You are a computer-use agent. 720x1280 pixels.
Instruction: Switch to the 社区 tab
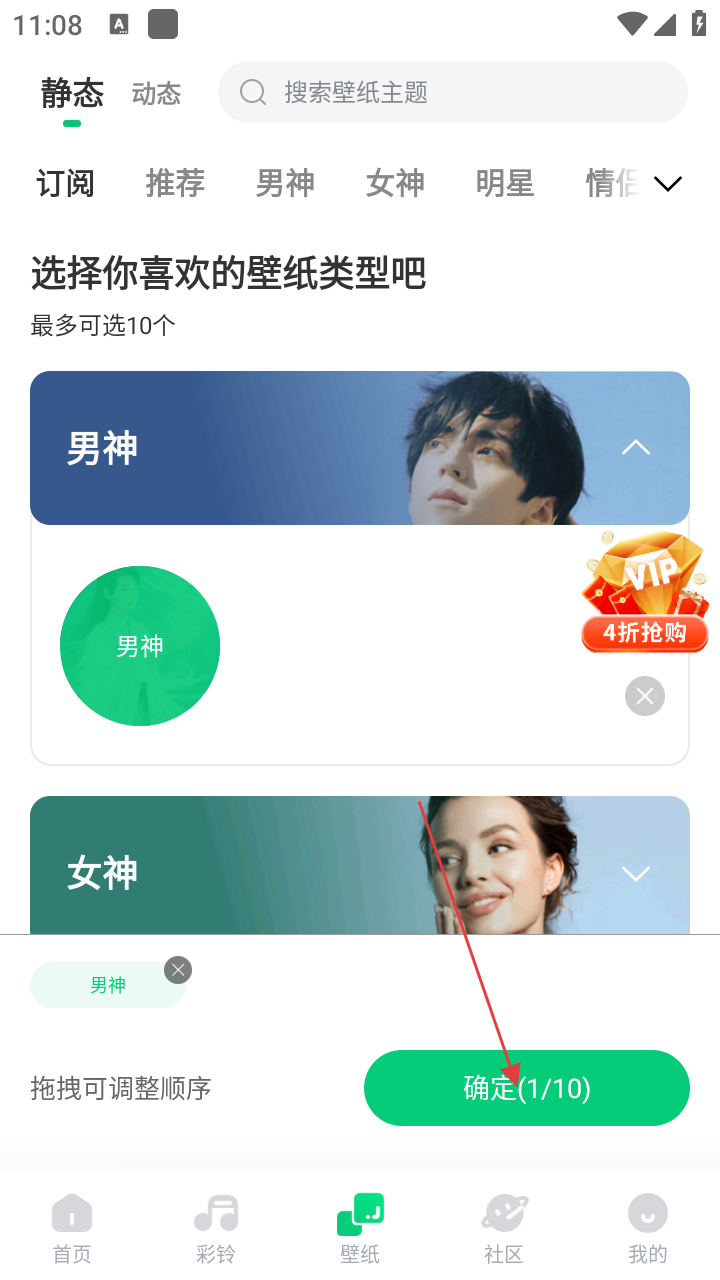pyautogui.click(x=504, y=1228)
